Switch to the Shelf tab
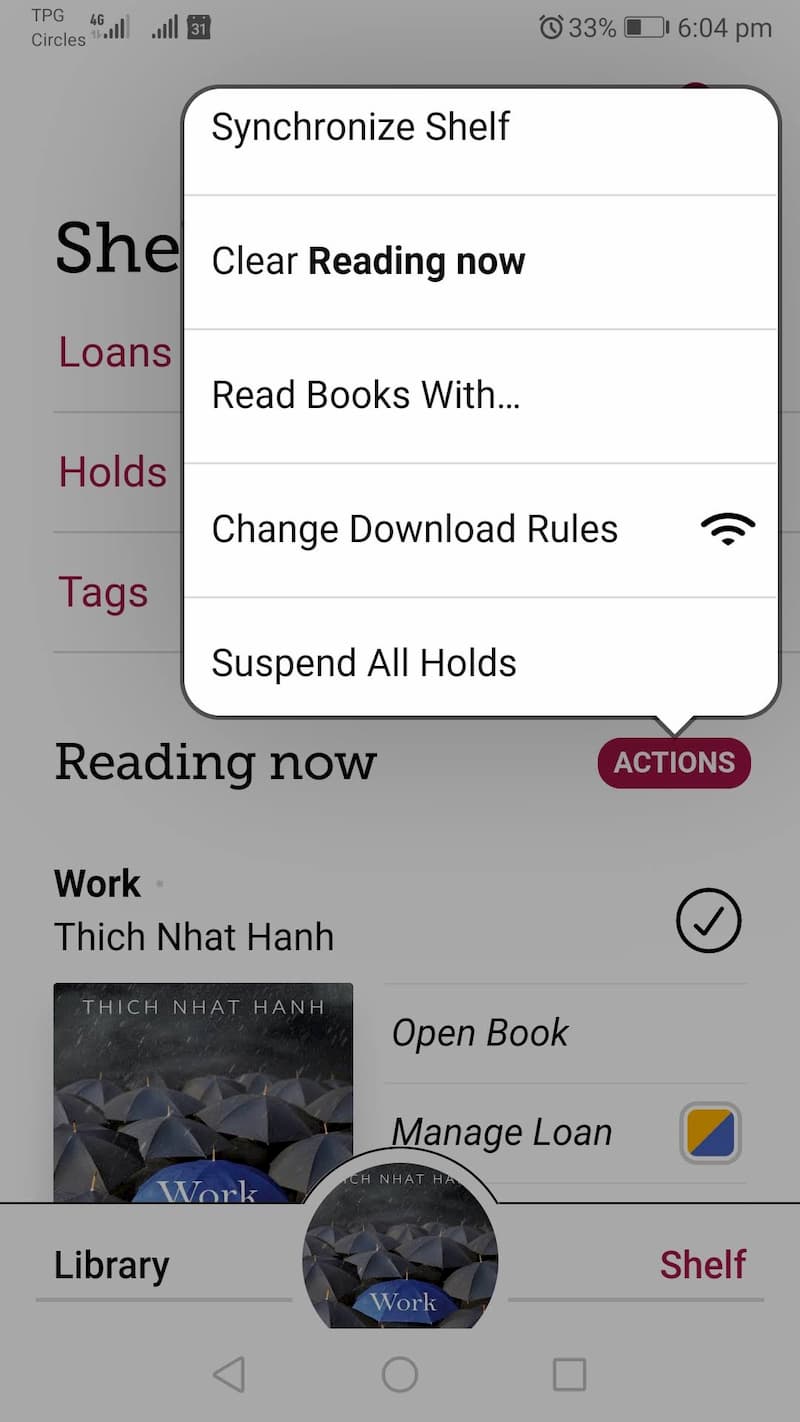 (x=702, y=1265)
